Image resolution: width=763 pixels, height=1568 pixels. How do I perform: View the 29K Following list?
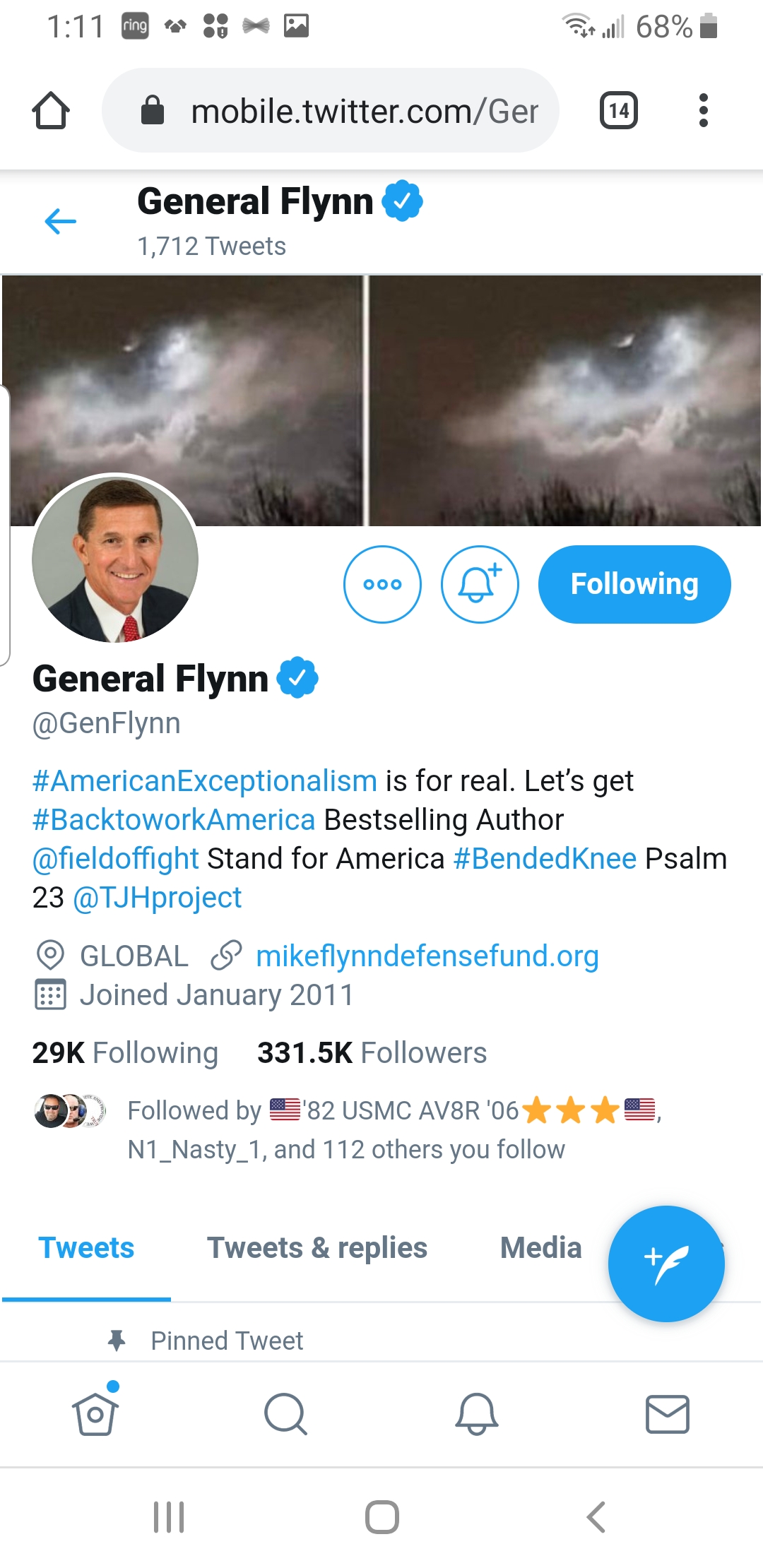(x=125, y=1052)
